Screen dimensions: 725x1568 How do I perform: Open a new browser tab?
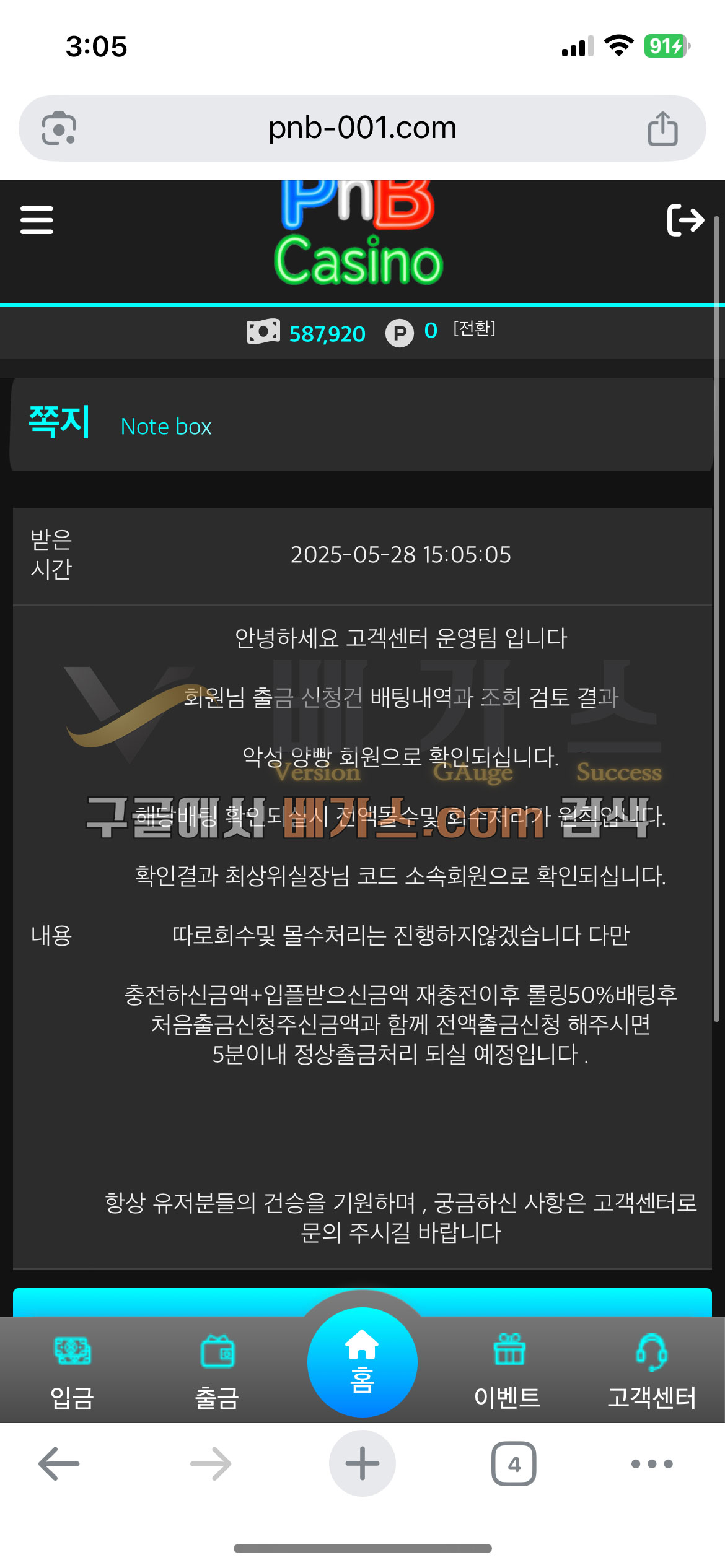[x=362, y=1464]
